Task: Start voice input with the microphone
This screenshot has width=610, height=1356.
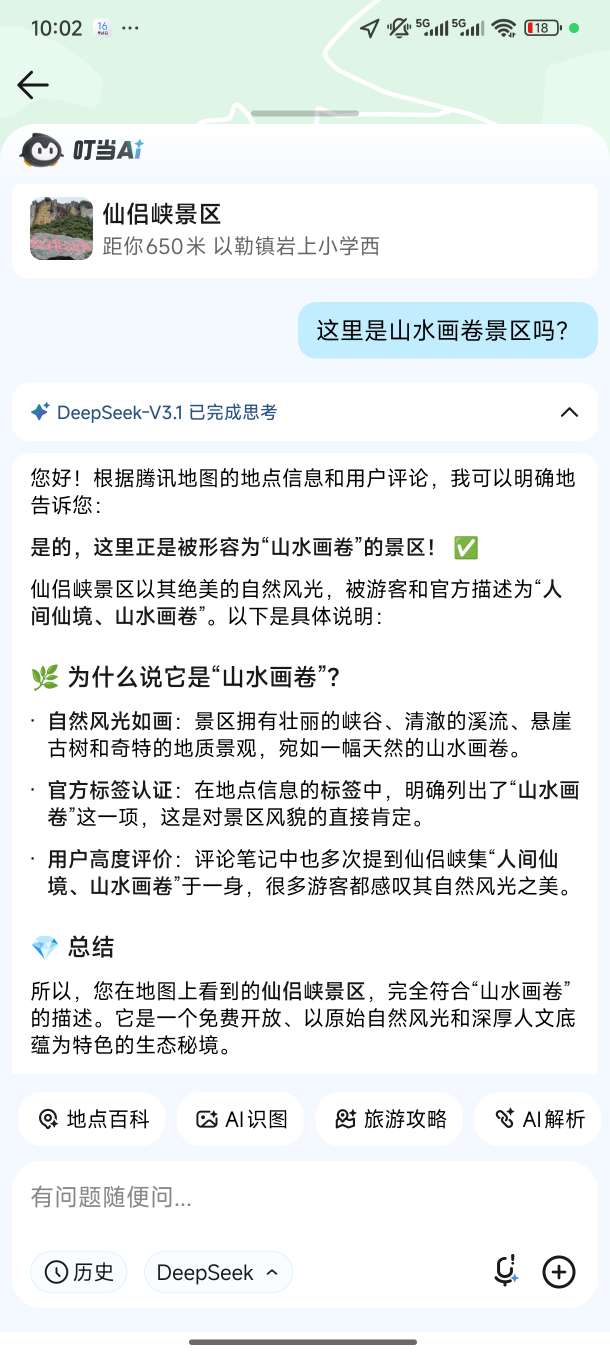Action: click(x=506, y=1271)
